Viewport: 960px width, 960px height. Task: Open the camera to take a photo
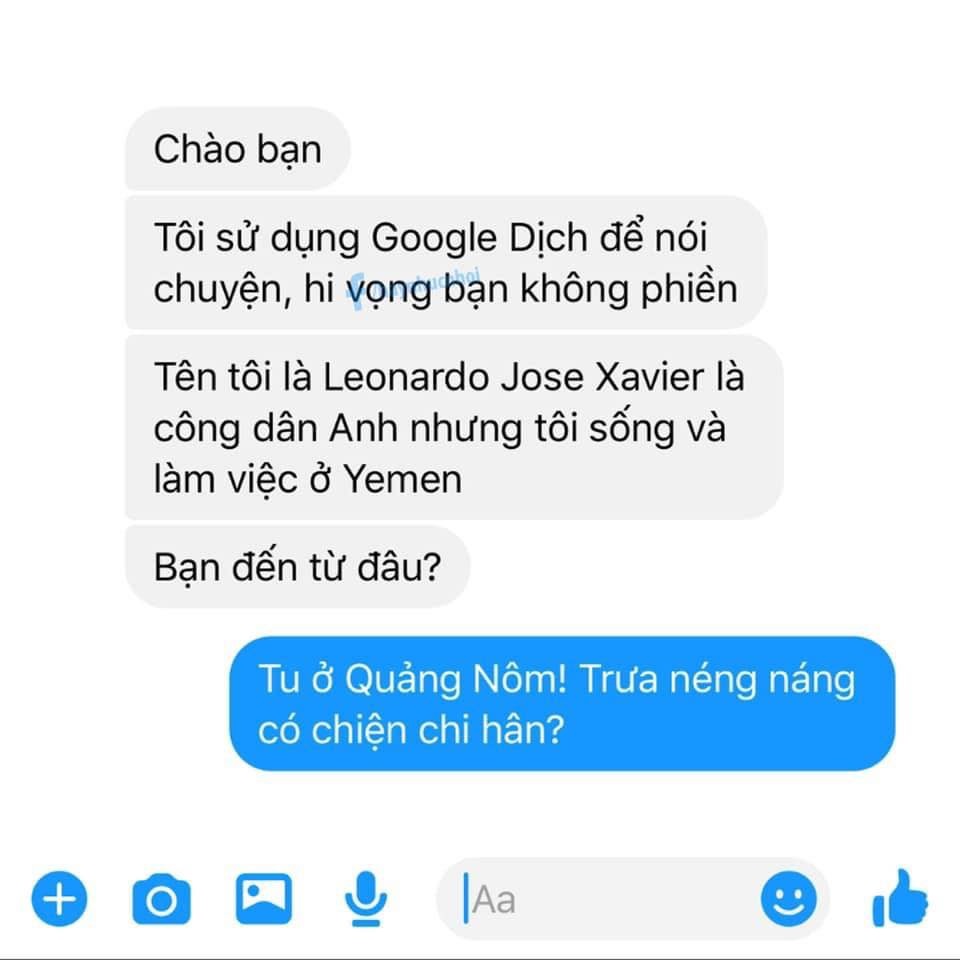pyautogui.click(x=161, y=898)
